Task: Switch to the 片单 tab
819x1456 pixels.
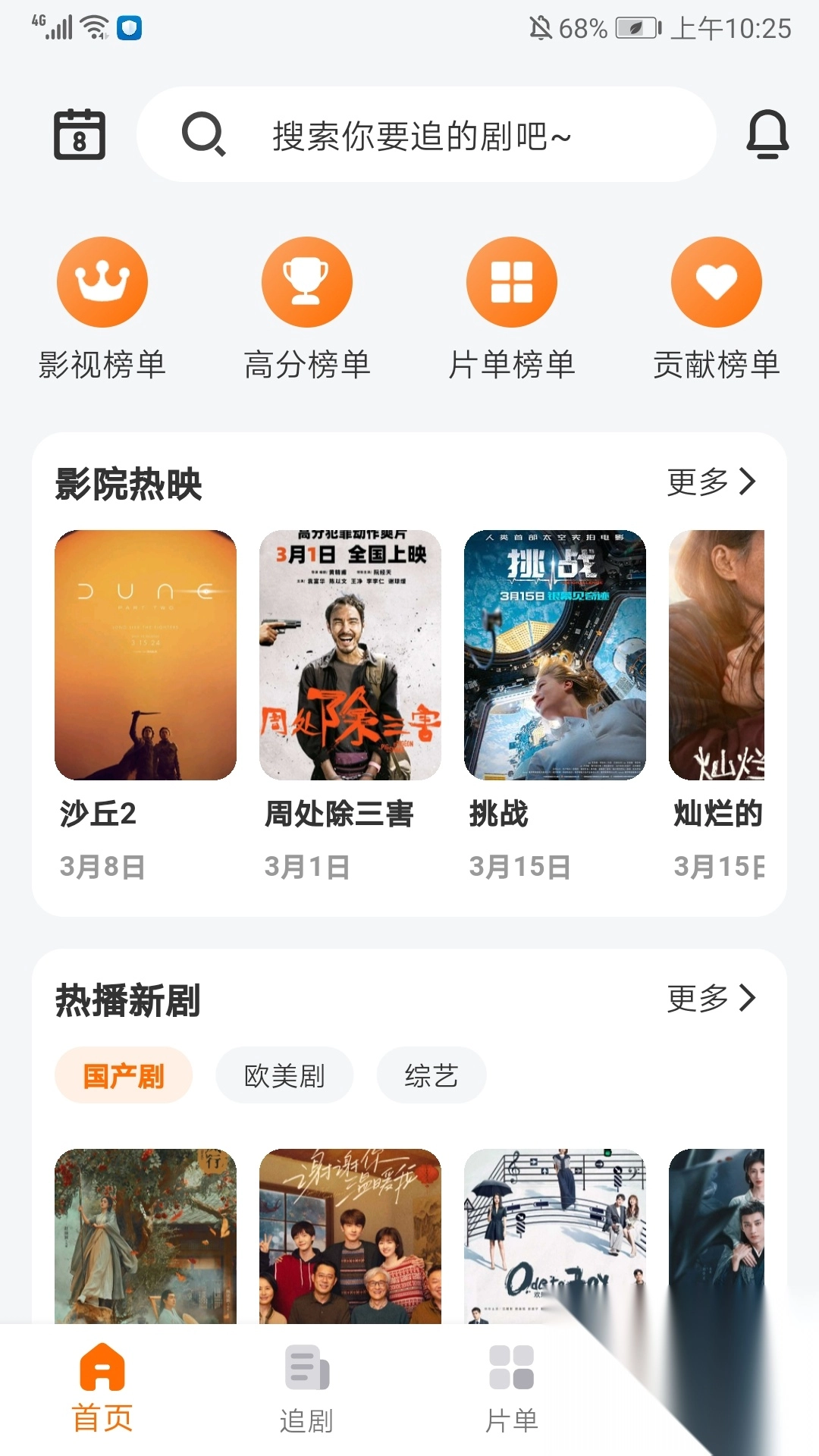Action: 512,1388
